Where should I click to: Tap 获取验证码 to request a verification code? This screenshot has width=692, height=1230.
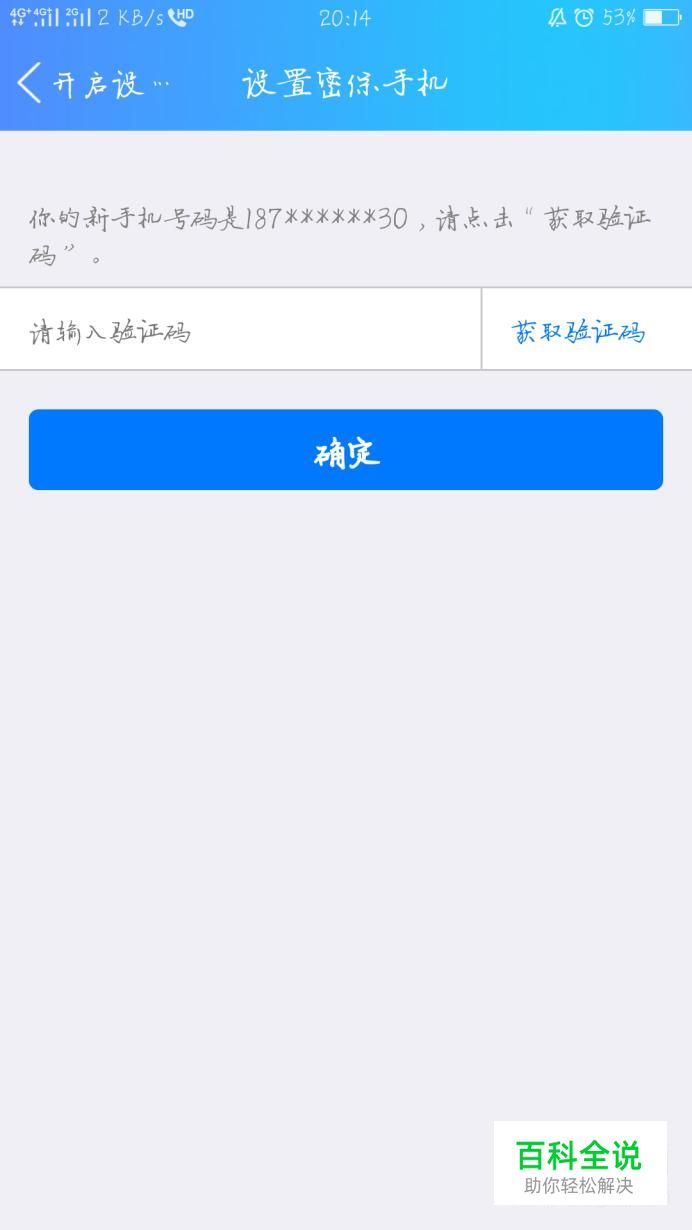pos(578,331)
